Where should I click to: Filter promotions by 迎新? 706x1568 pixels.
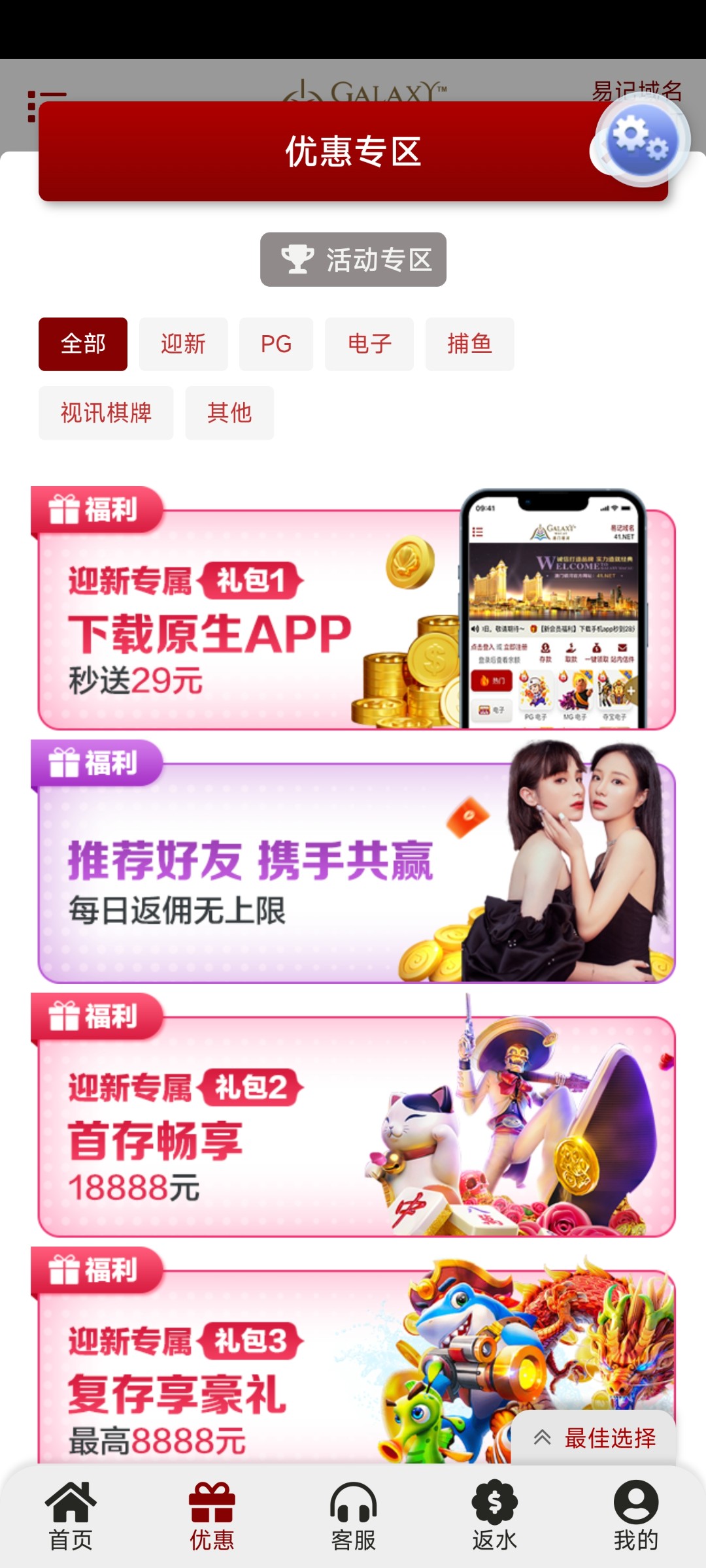point(183,344)
